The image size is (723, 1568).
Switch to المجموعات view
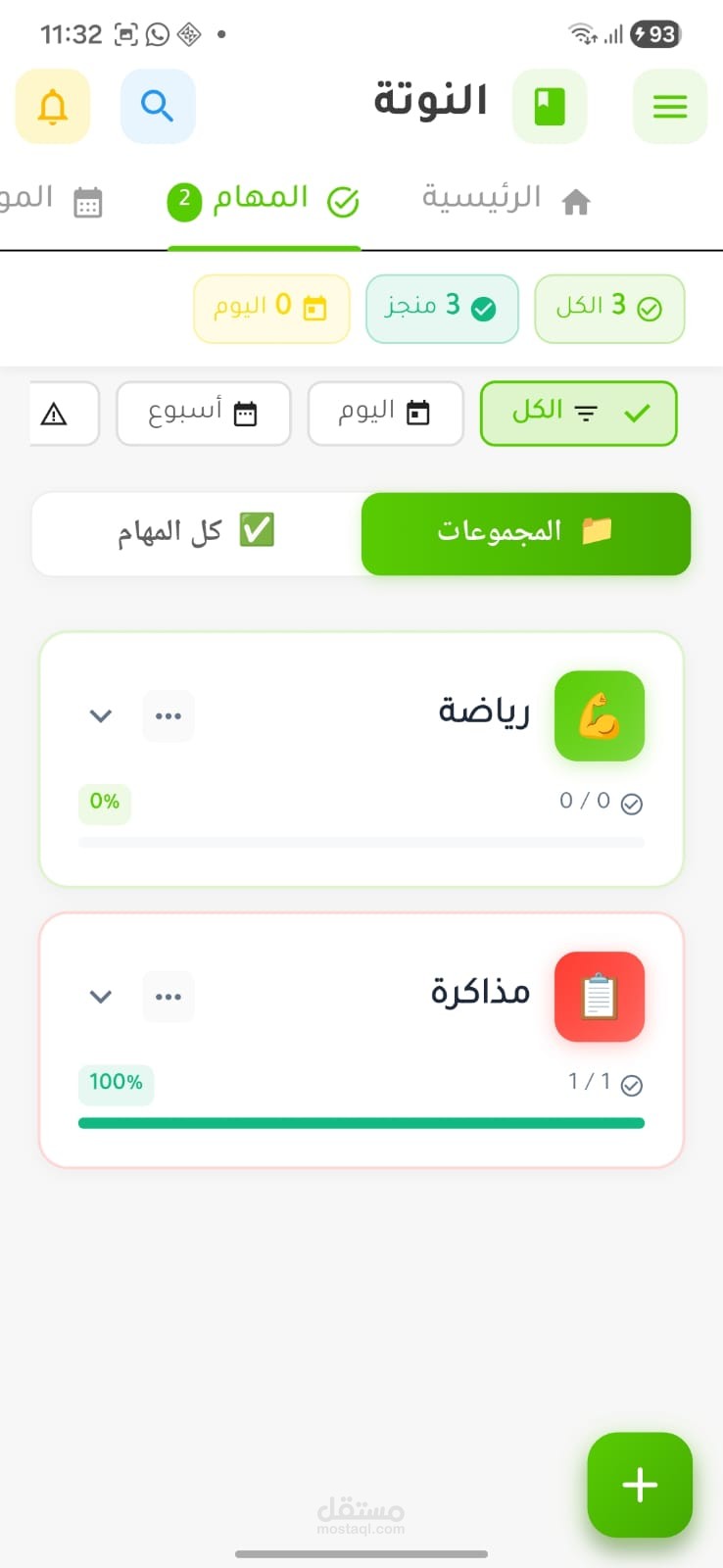pyautogui.click(x=526, y=533)
